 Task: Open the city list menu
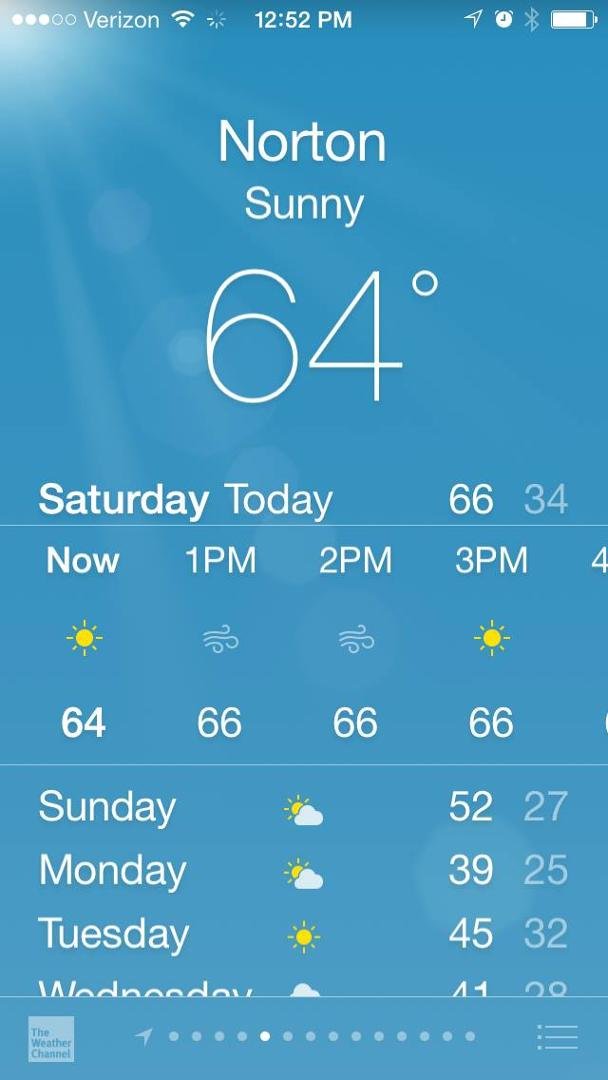point(557,1037)
